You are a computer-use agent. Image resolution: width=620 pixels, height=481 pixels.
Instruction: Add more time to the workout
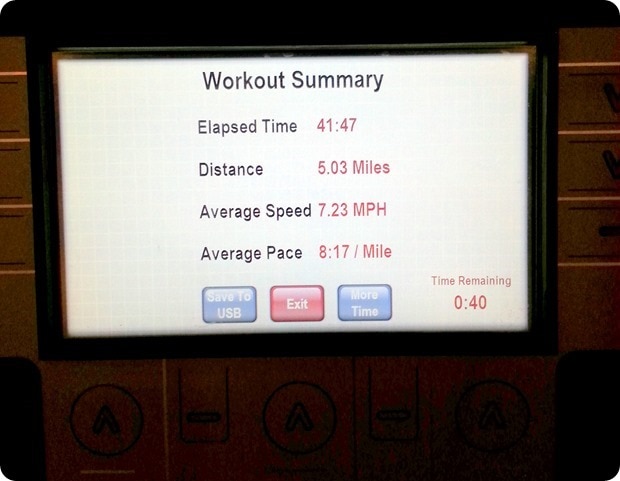pos(364,303)
